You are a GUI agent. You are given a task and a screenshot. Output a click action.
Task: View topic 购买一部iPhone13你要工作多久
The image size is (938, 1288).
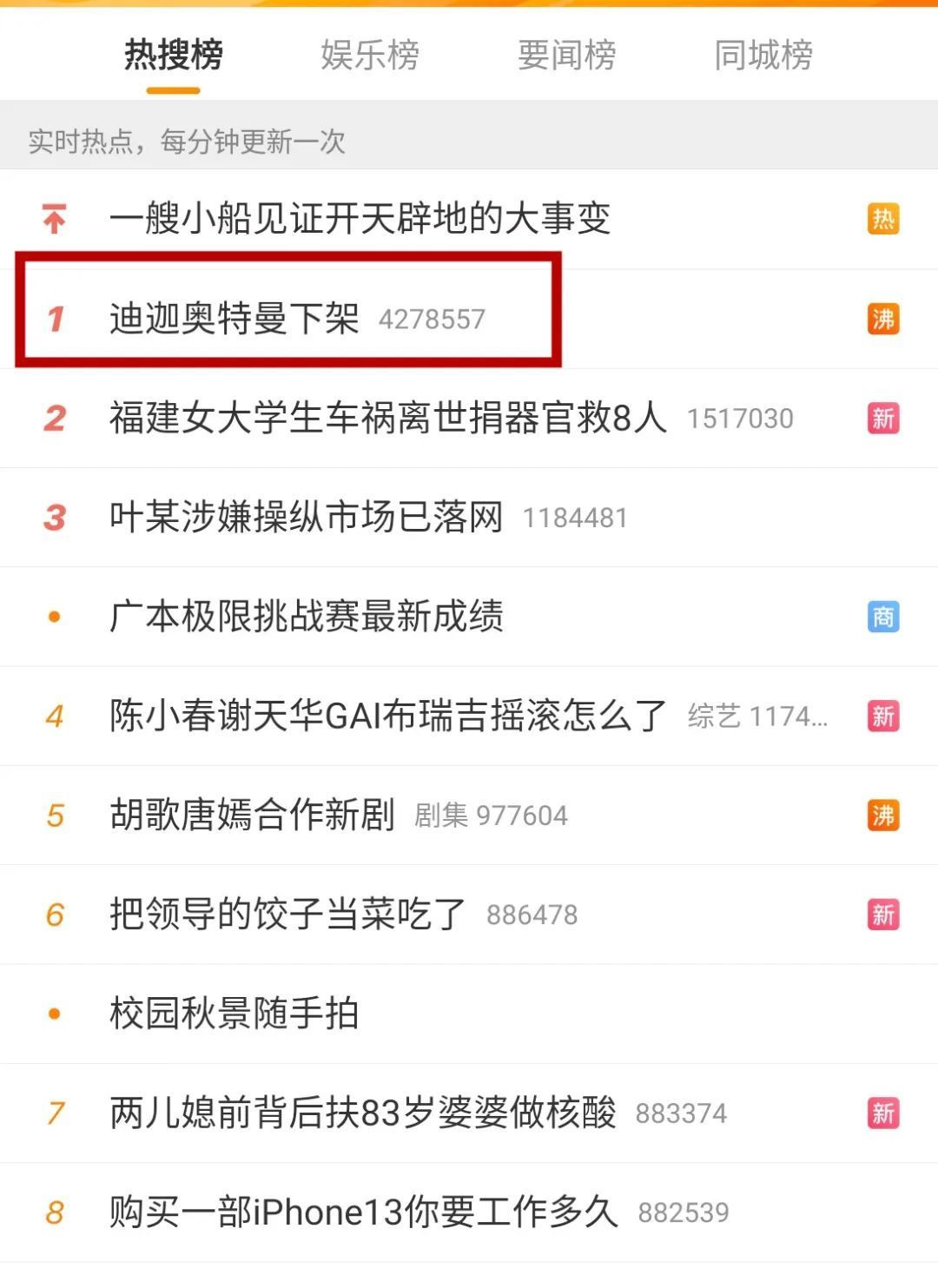363,1212
